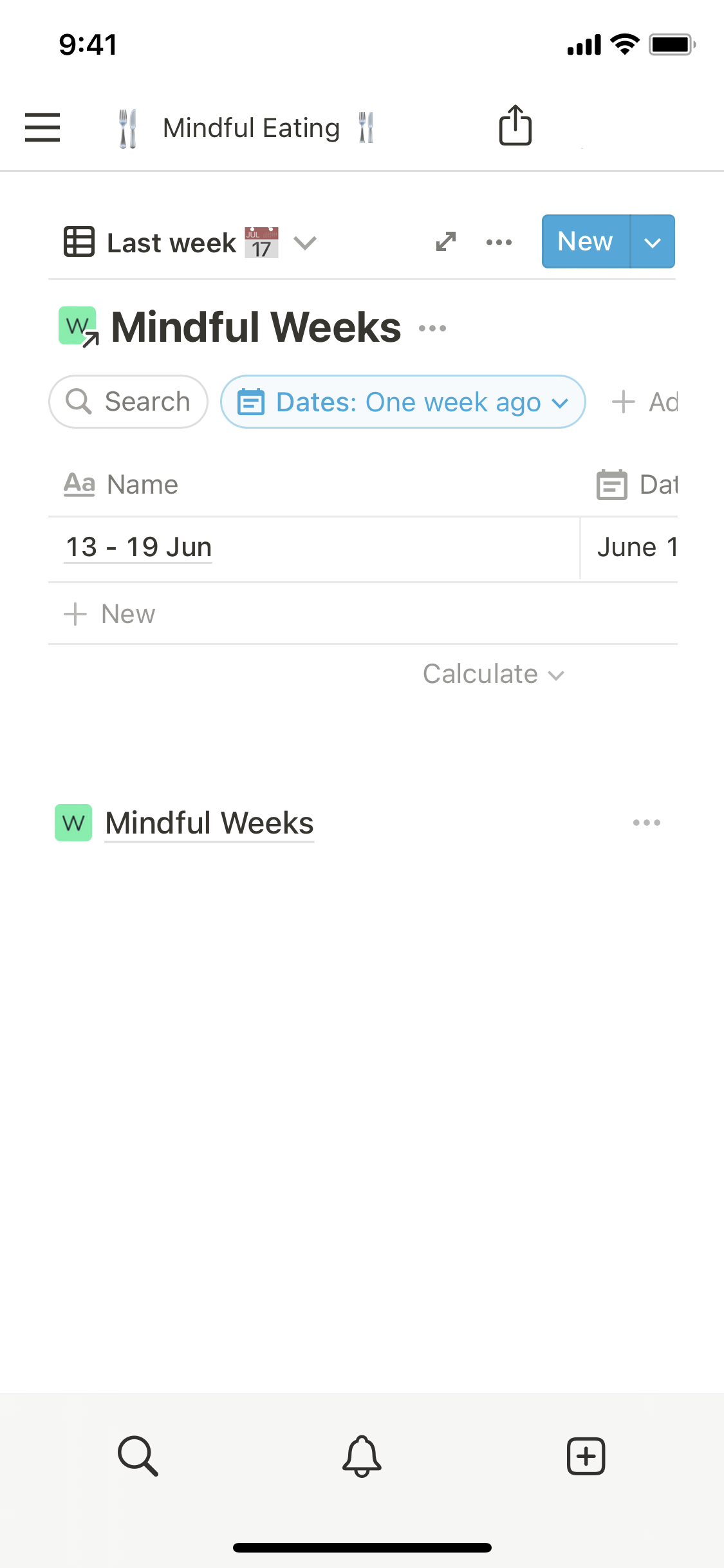Expand the database to full page
Screen dimensions: 724x1568
point(445,242)
